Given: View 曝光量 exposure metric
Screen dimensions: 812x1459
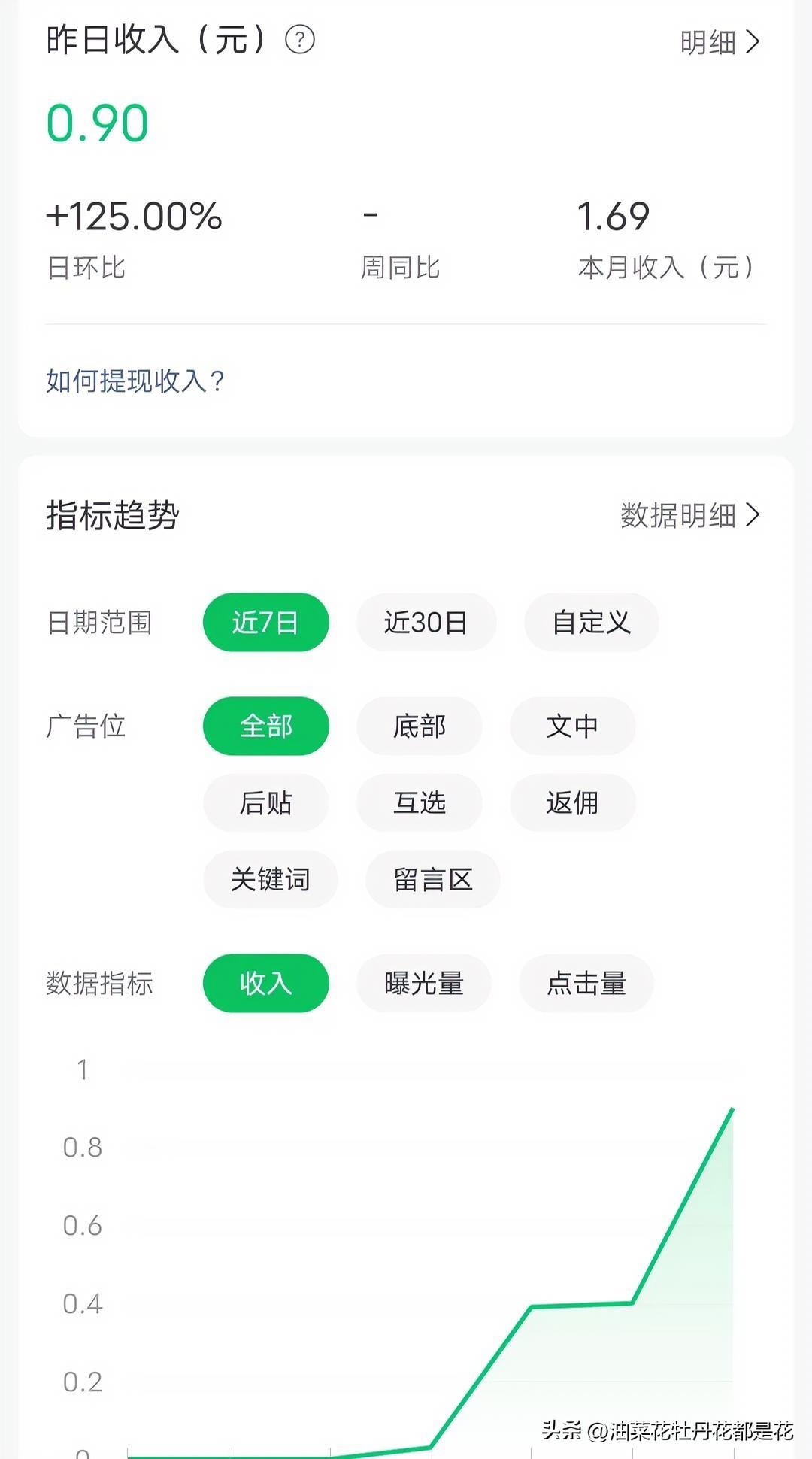Looking at the screenshot, I should click(x=423, y=983).
